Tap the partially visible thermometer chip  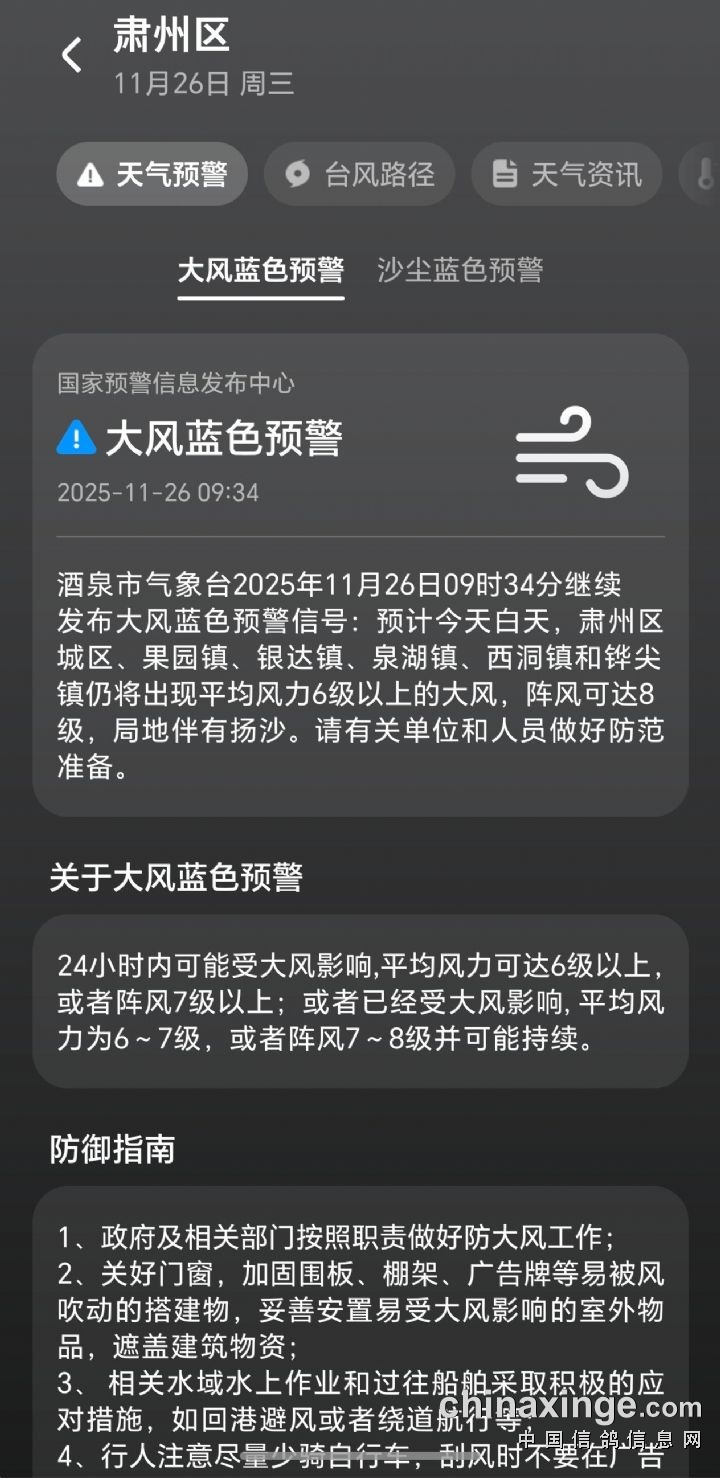point(703,174)
